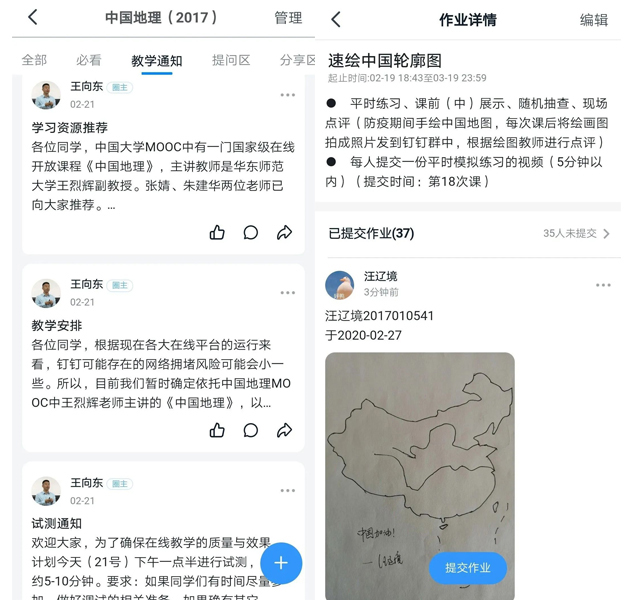This screenshot has width=626, height=600.
Task: Switch to the 必看 tab
Action: click(x=89, y=60)
